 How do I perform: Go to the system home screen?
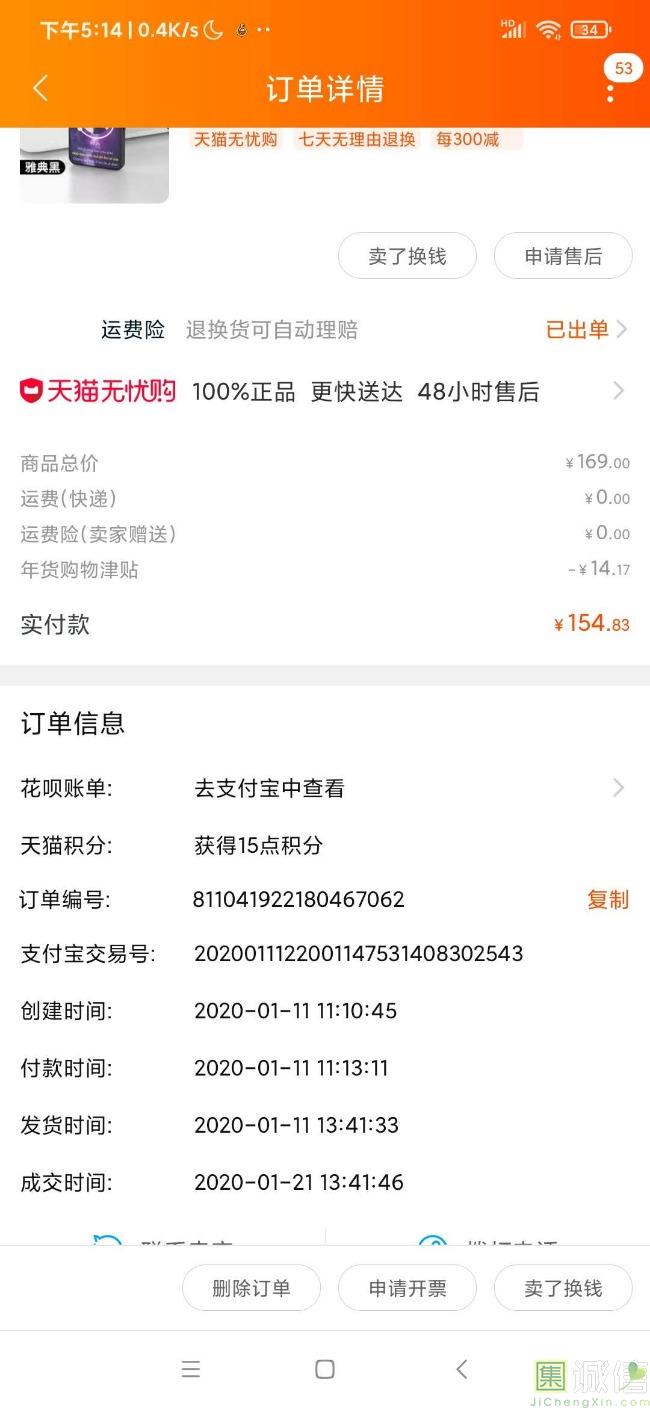325,1369
